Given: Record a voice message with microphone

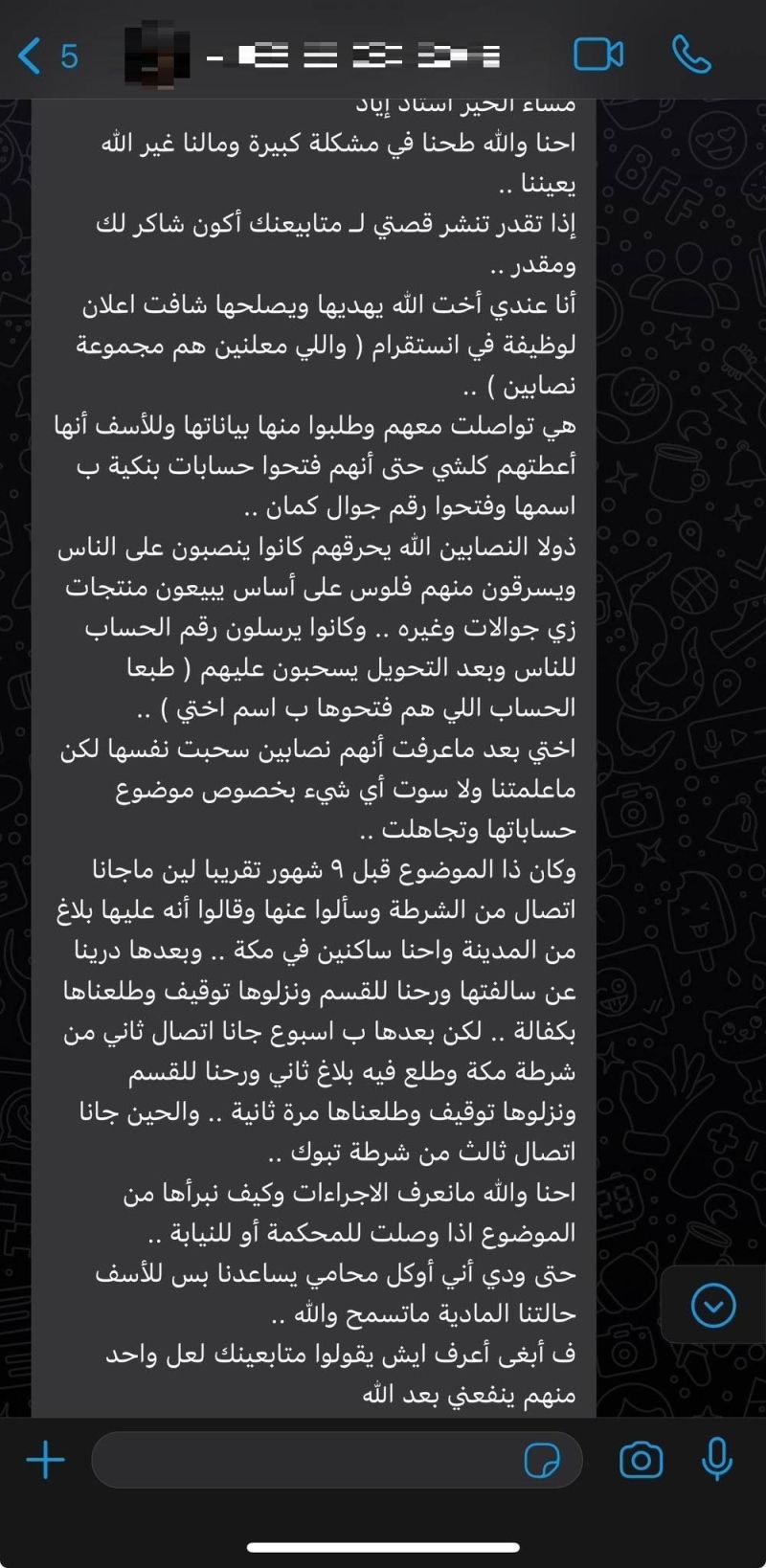Looking at the screenshot, I should (x=716, y=1461).
